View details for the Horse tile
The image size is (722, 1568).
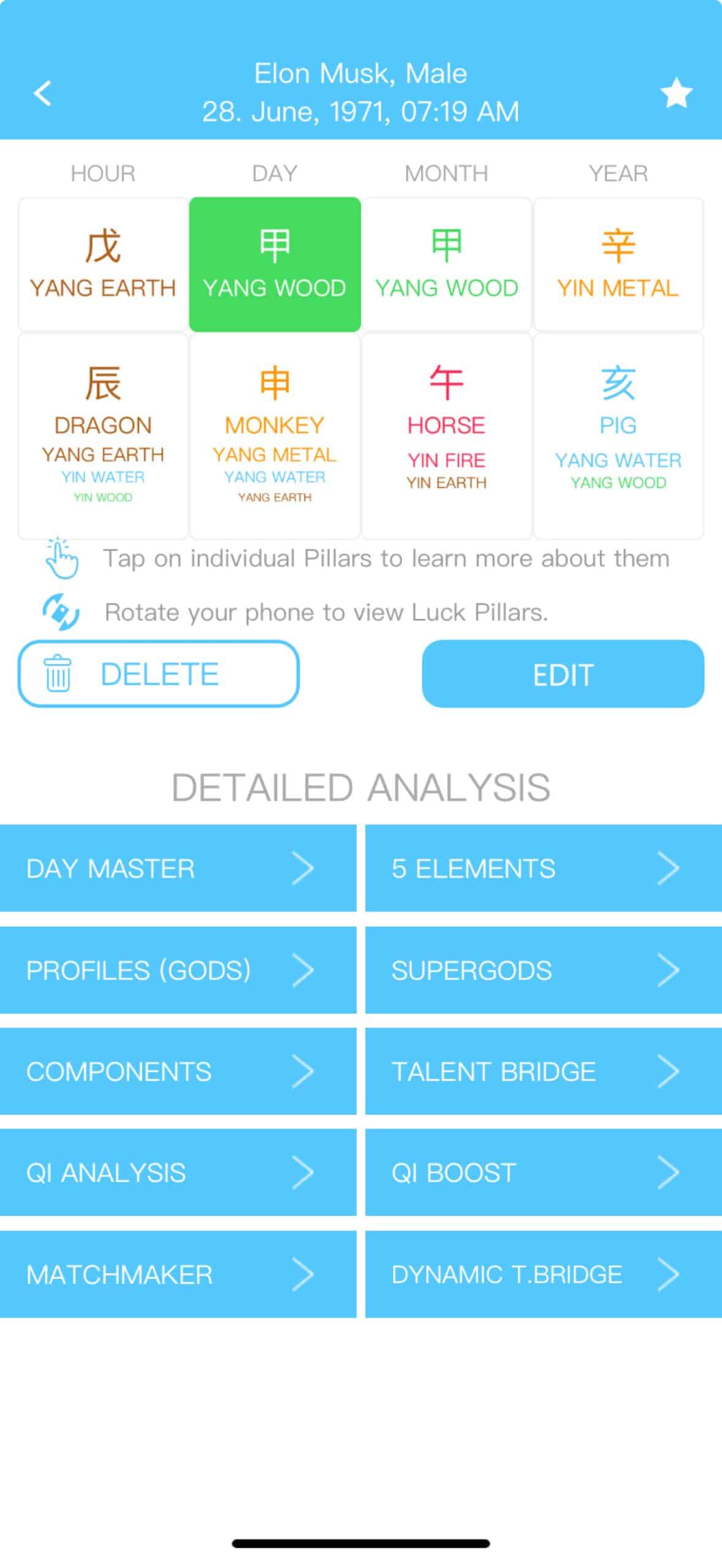446,435
